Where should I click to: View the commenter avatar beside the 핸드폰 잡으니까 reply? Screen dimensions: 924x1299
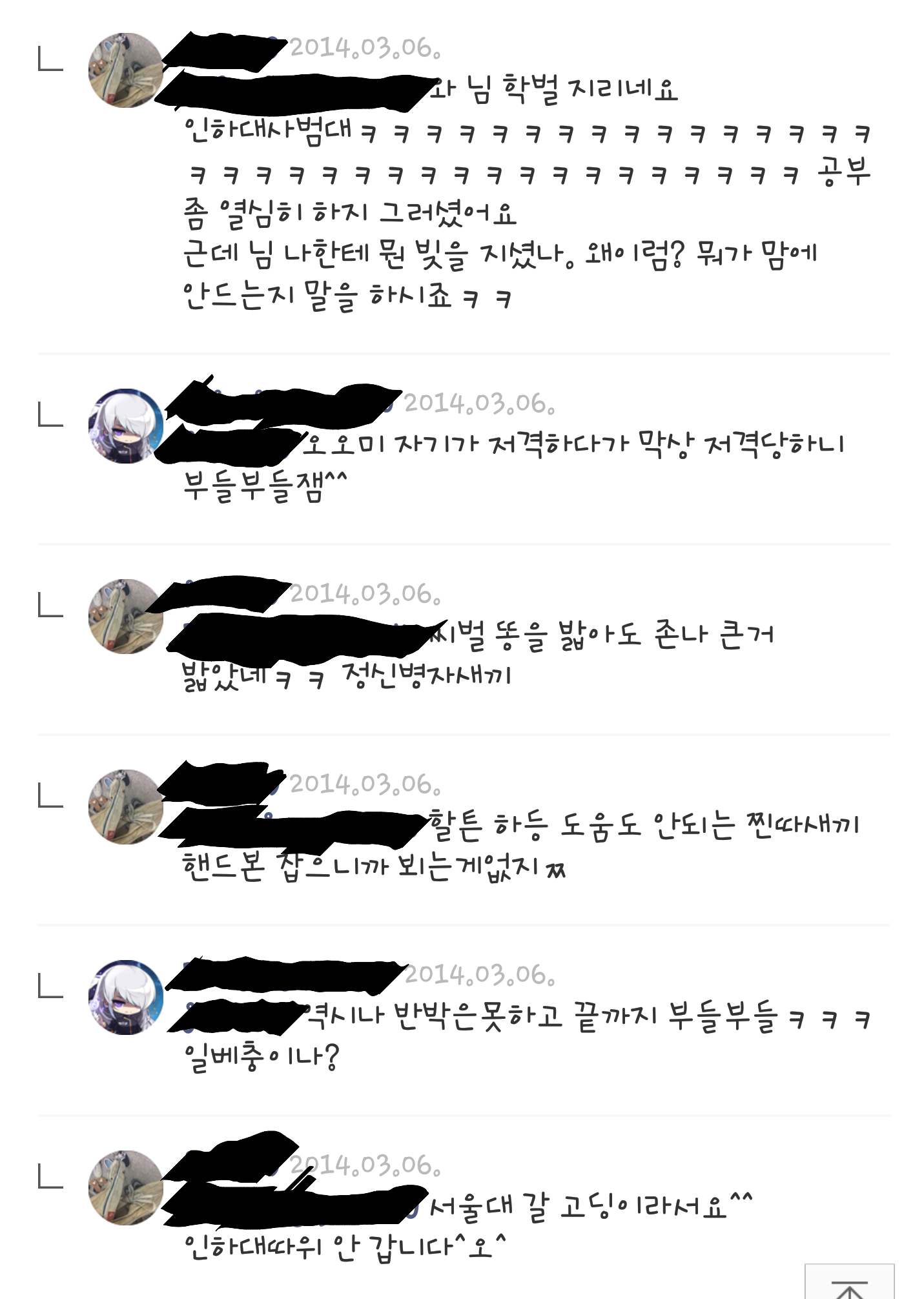click(x=125, y=807)
